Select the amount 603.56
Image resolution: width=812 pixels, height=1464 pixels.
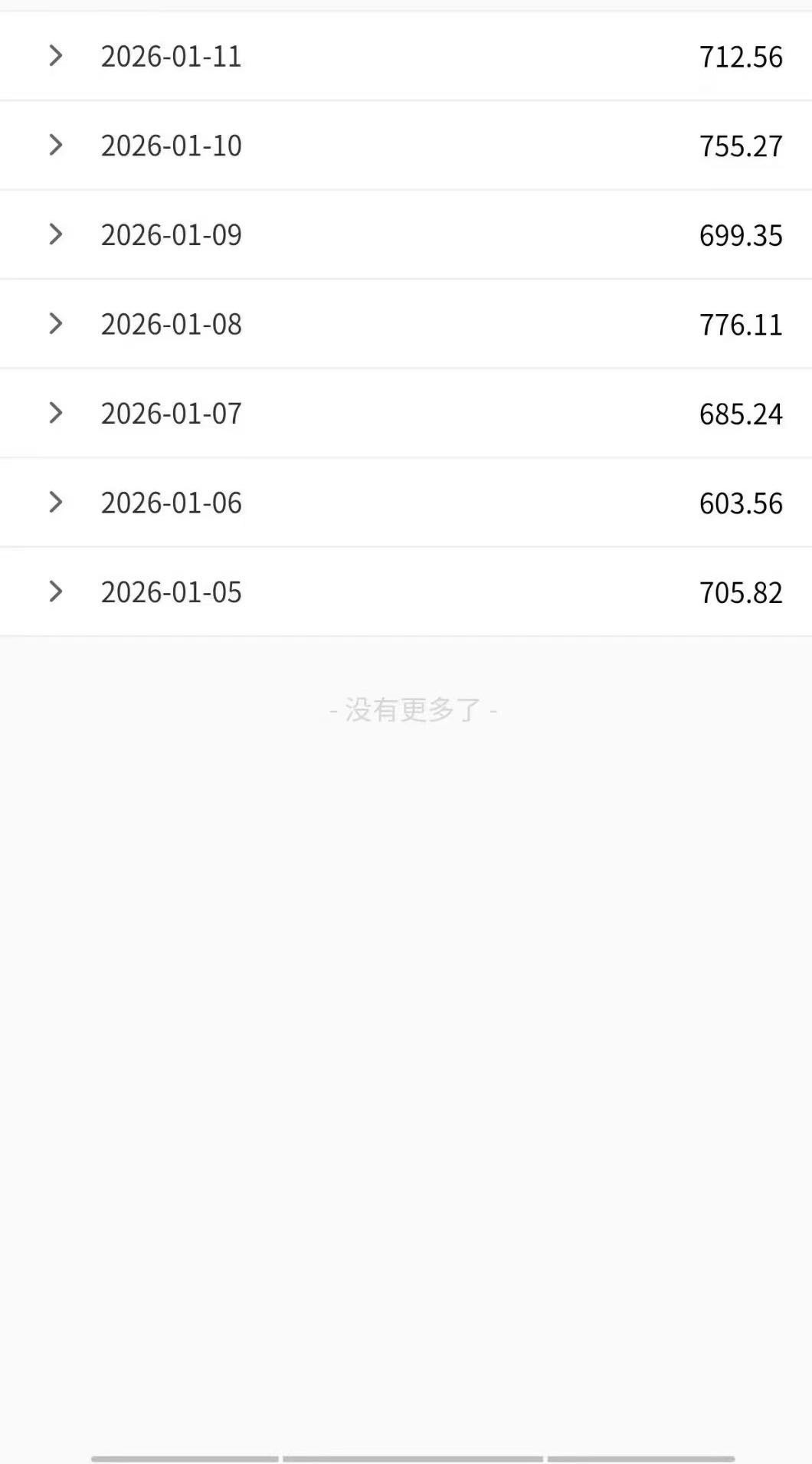tap(742, 502)
